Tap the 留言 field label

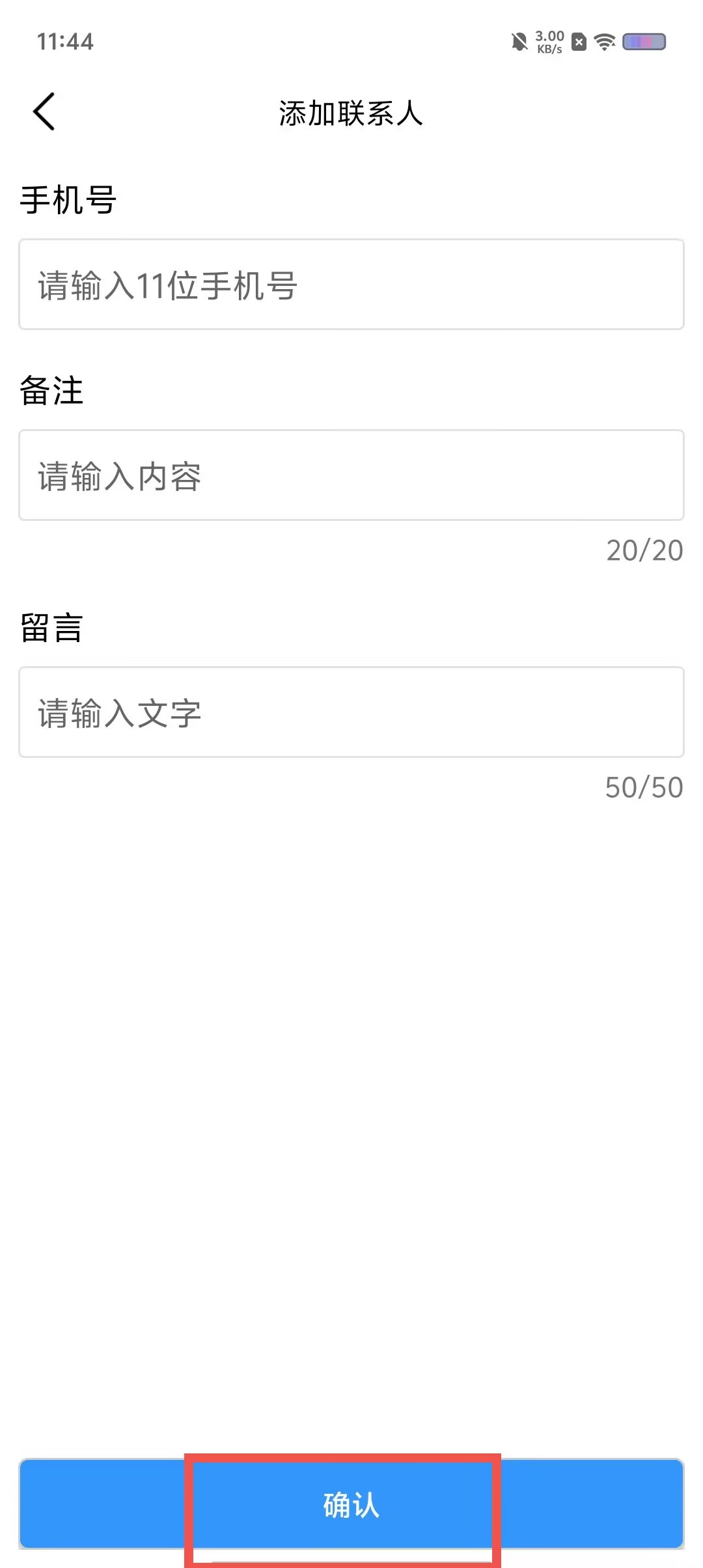coord(51,628)
